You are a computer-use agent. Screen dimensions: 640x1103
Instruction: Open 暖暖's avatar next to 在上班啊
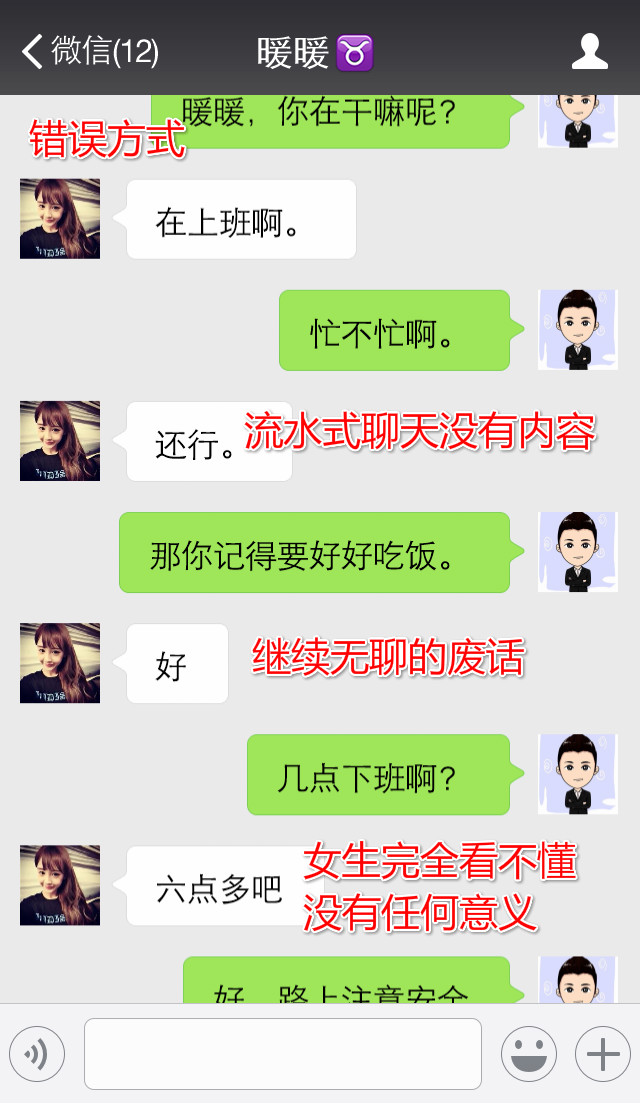[60, 219]
